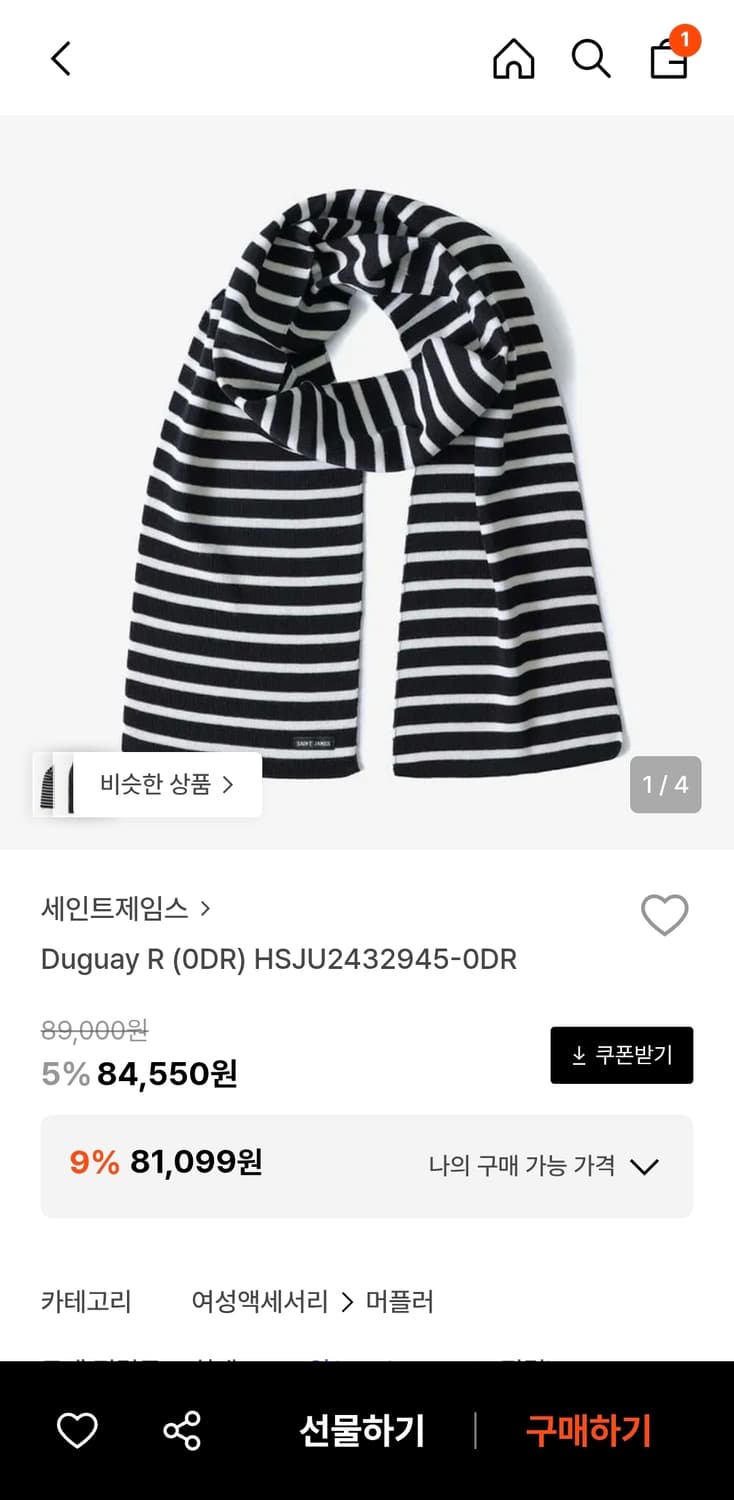
Task: Go back using the back arrow
Action: (59, 58)
